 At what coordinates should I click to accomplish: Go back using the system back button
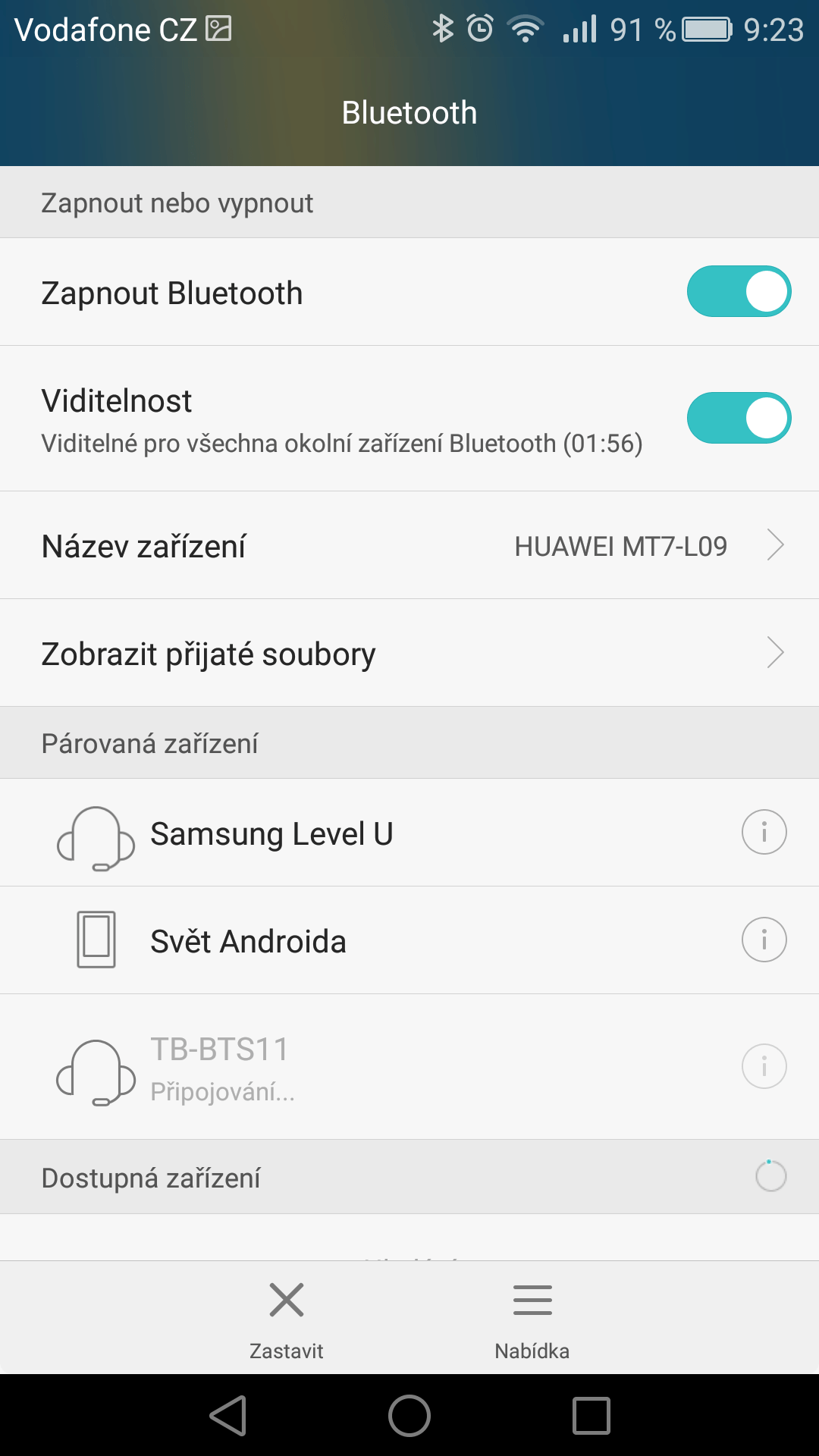[228, 1416]
